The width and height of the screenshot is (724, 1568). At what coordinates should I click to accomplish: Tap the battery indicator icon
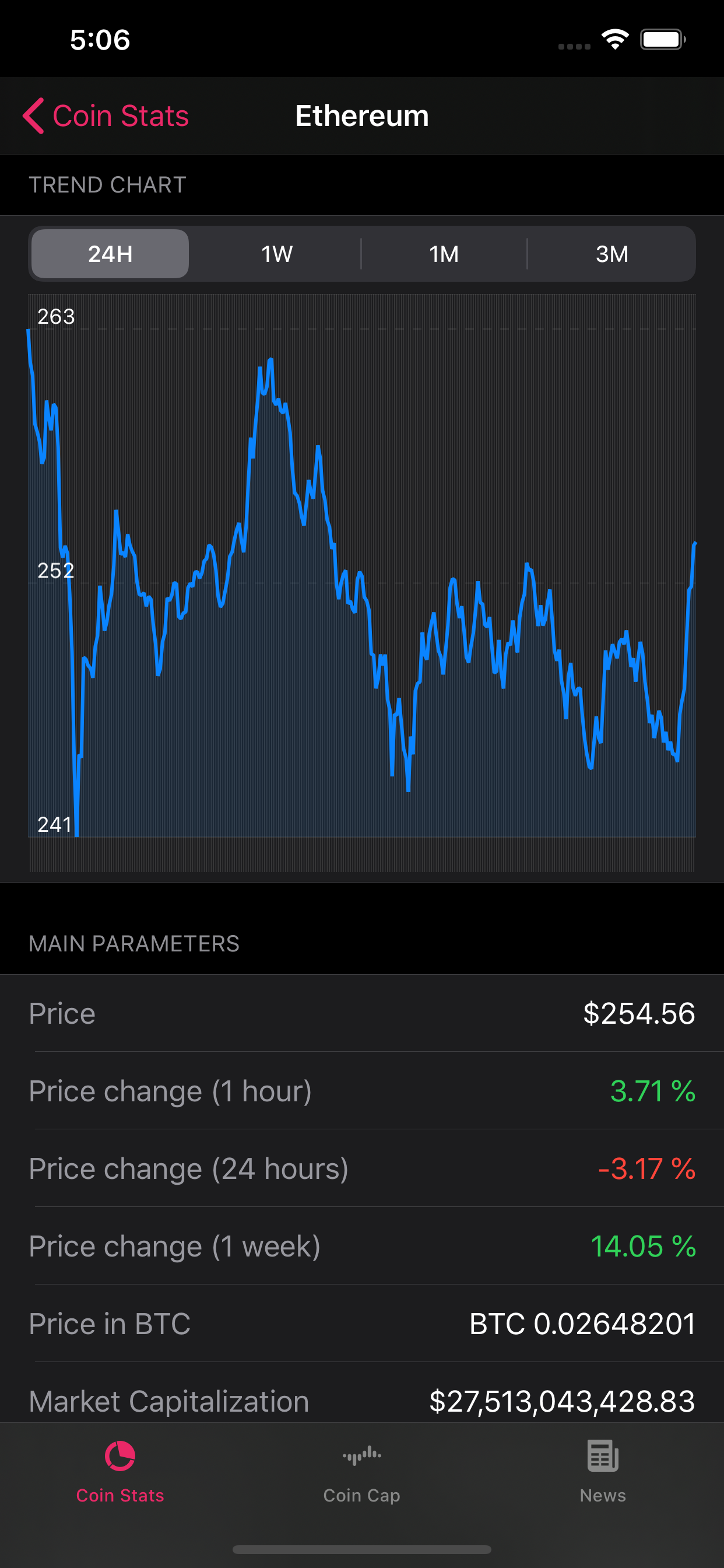tap(662, 39)
